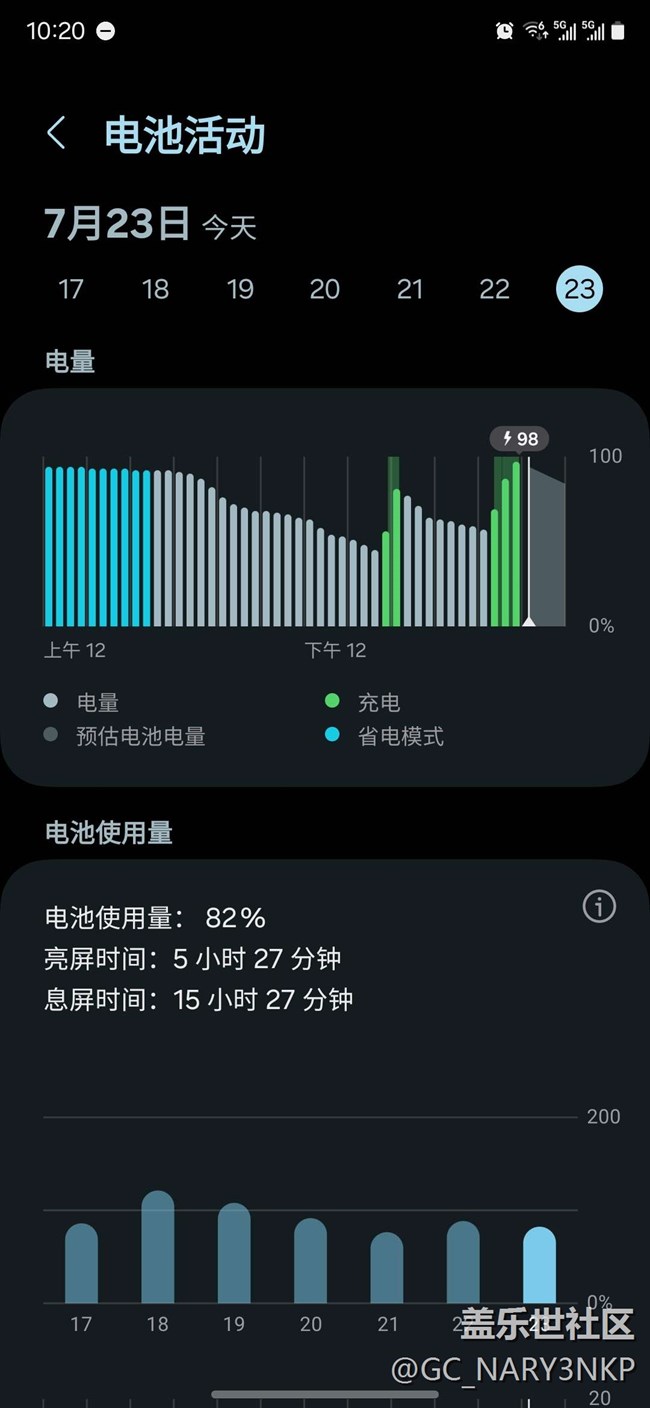650x1408 pixels.
Task: Tap the highlighted date 23
Action: [580, 289]
